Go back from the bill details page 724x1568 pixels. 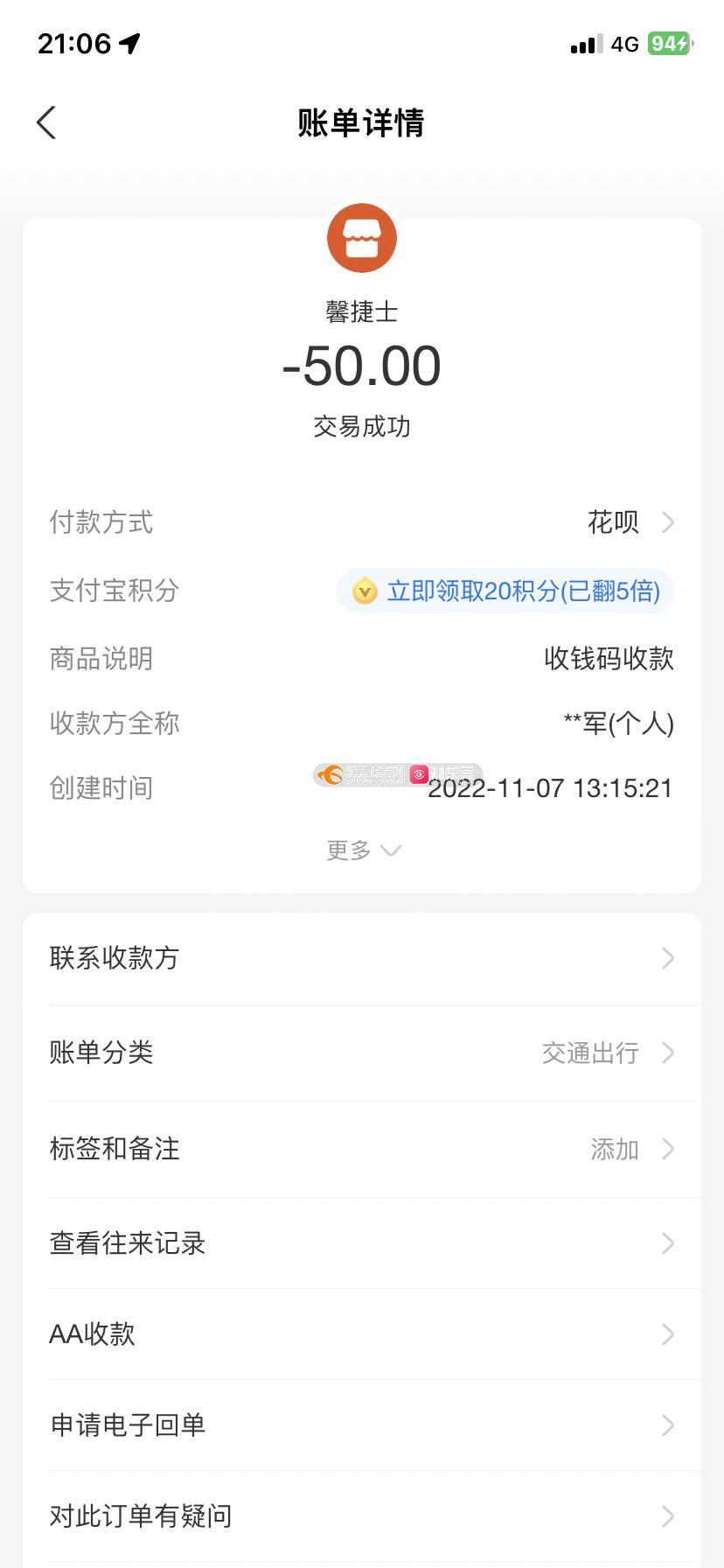click(46, 122)
